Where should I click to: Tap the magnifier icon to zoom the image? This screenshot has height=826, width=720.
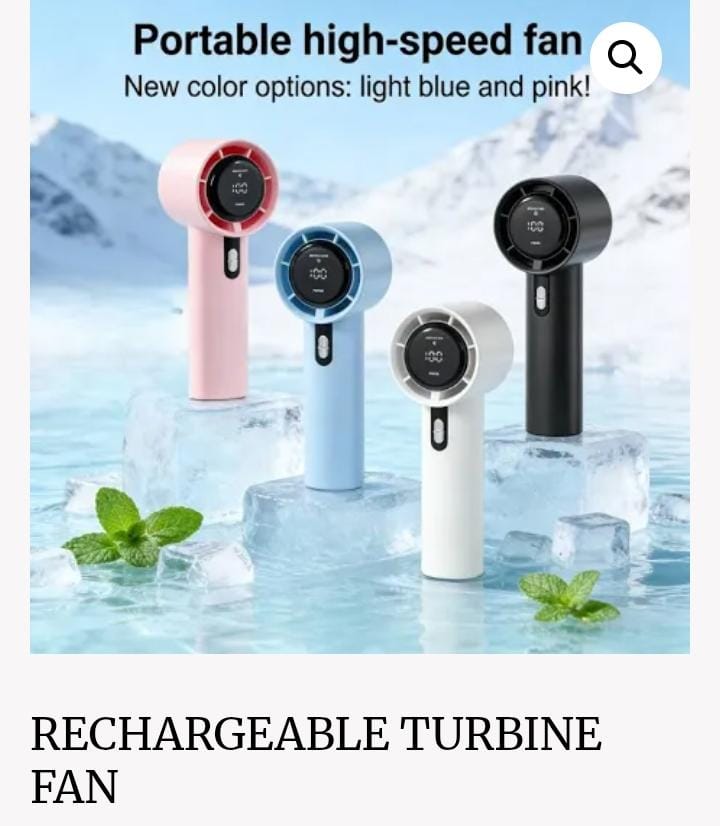tap(625, 58)
